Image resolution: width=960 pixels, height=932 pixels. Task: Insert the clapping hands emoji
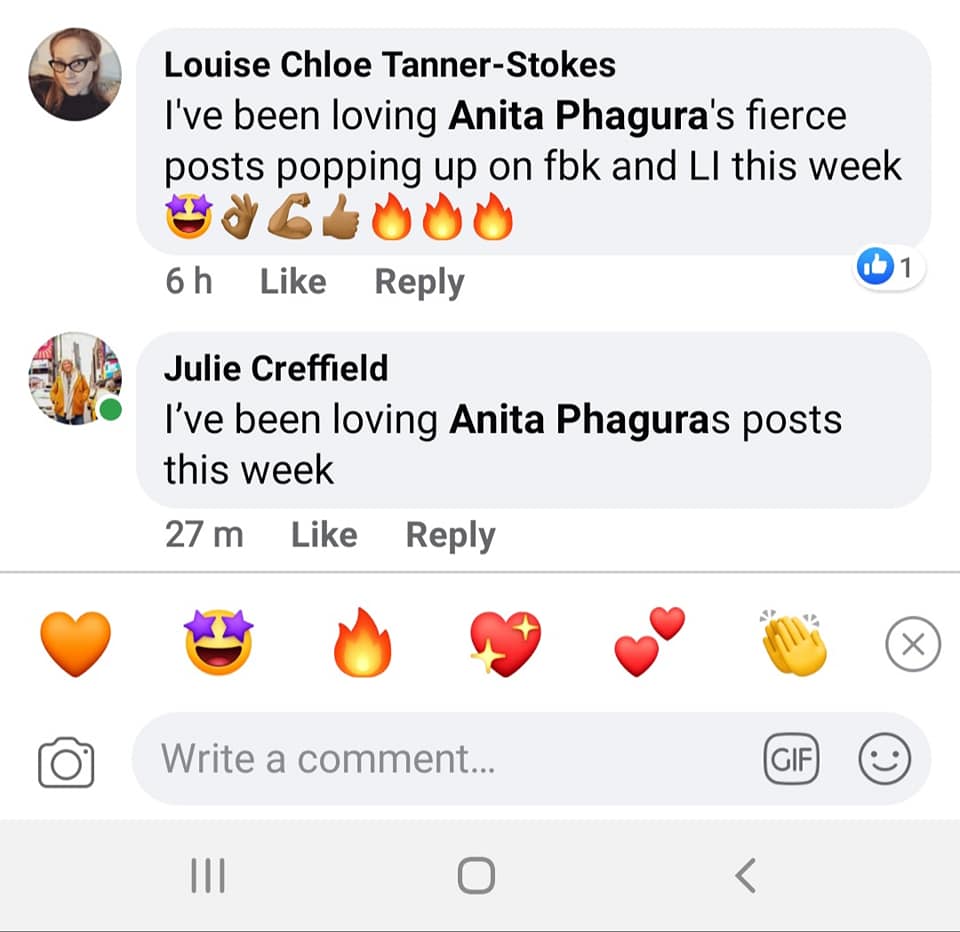click(x=792, y=643)
